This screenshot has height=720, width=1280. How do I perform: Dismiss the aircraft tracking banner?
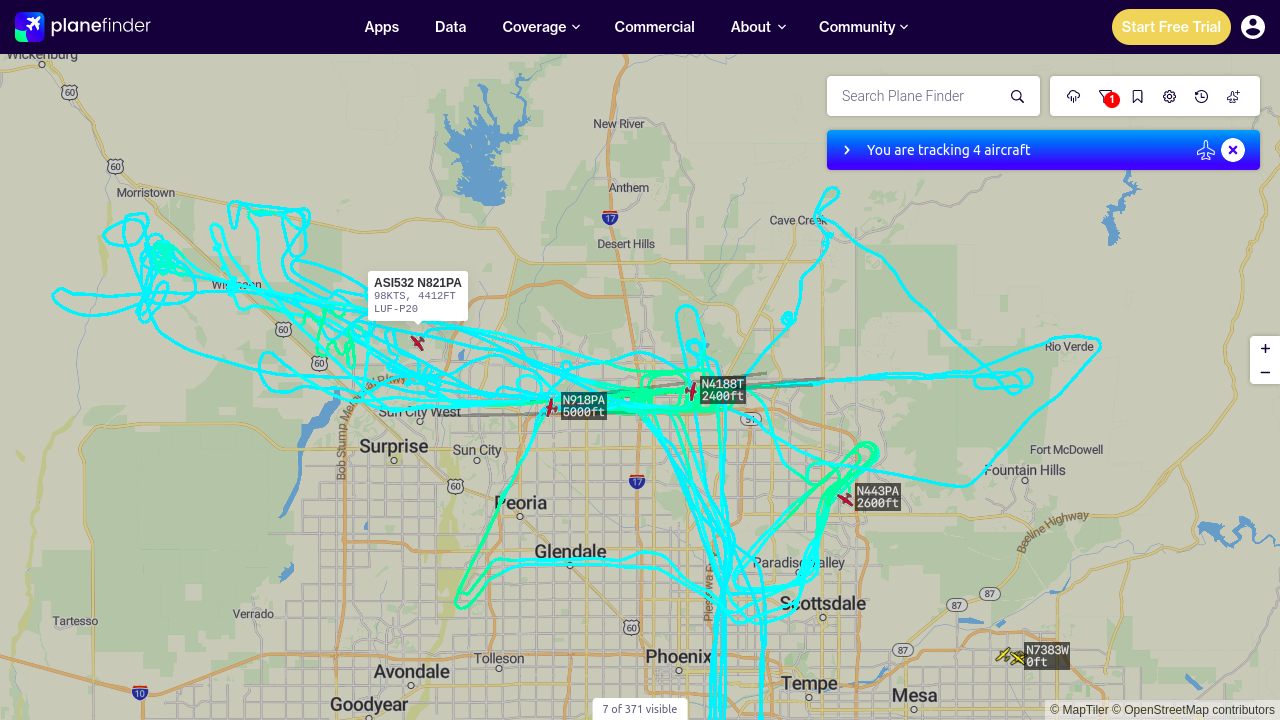point(1233,150)
